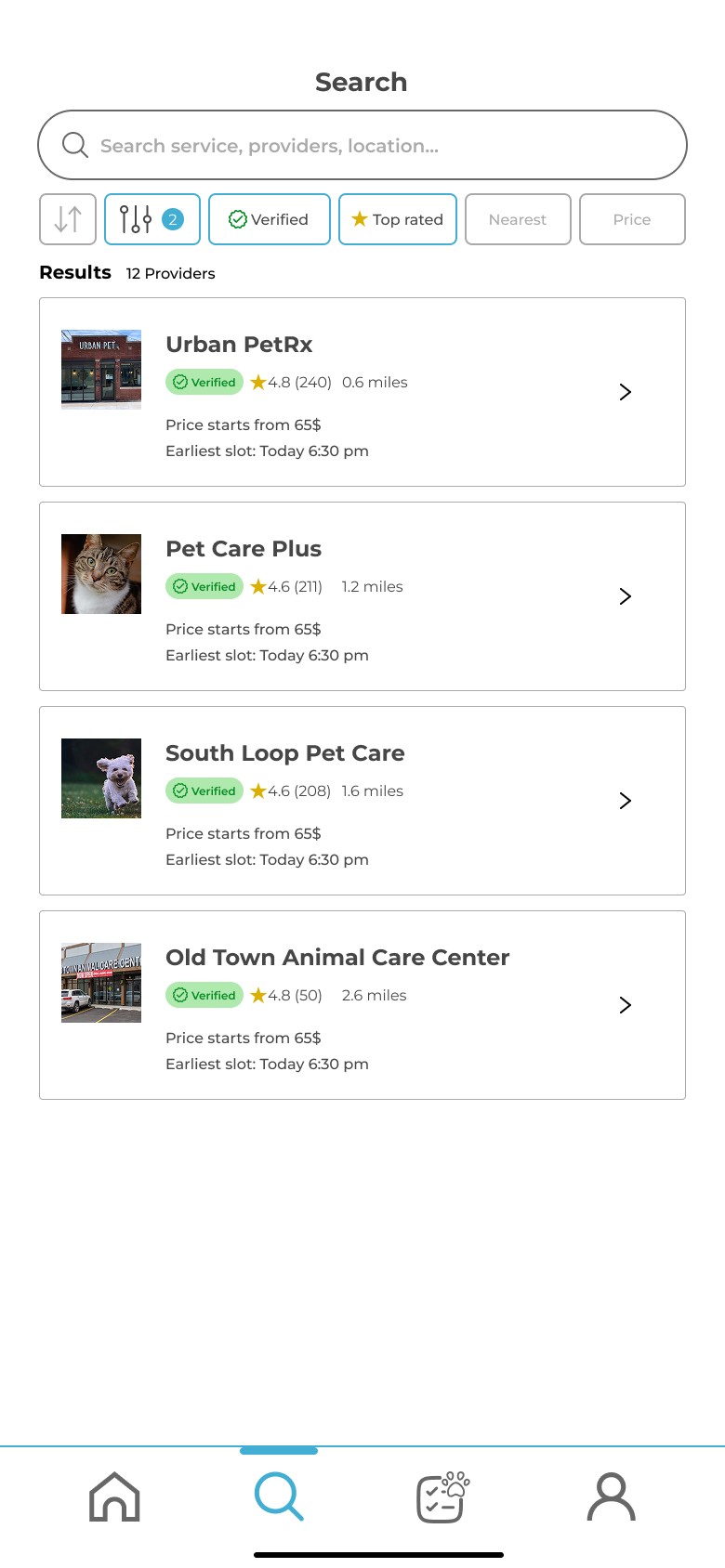The height and width of the screenshot is (1568, 725).
Task: Toggle the Top rated chip
Action: pos(398,219)
